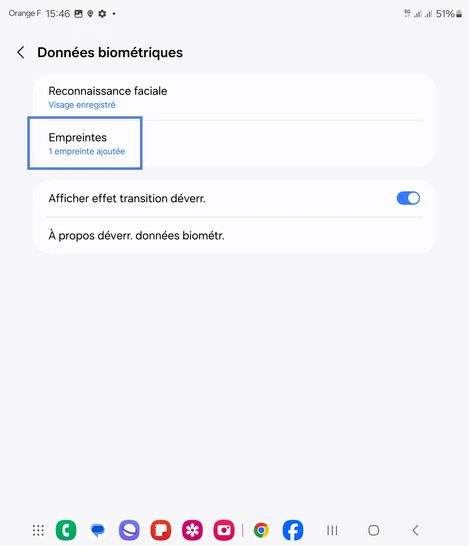Open the apps grid in the taskbar

[38, 530]
